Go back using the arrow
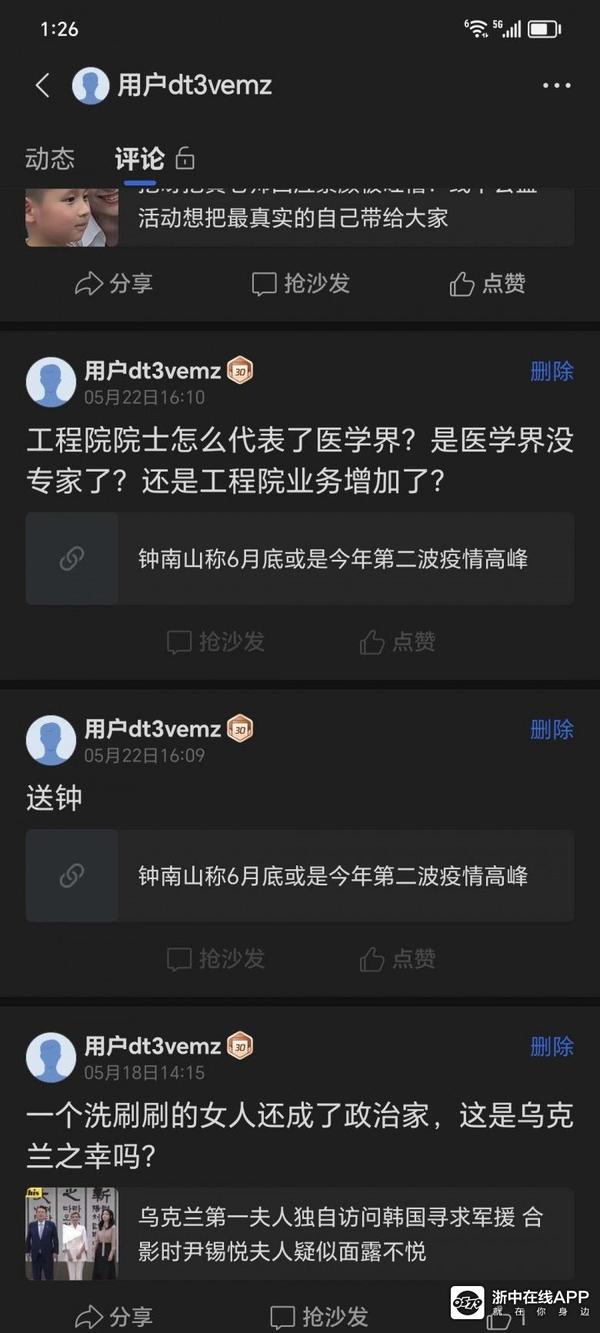 [x=42, y=86]
